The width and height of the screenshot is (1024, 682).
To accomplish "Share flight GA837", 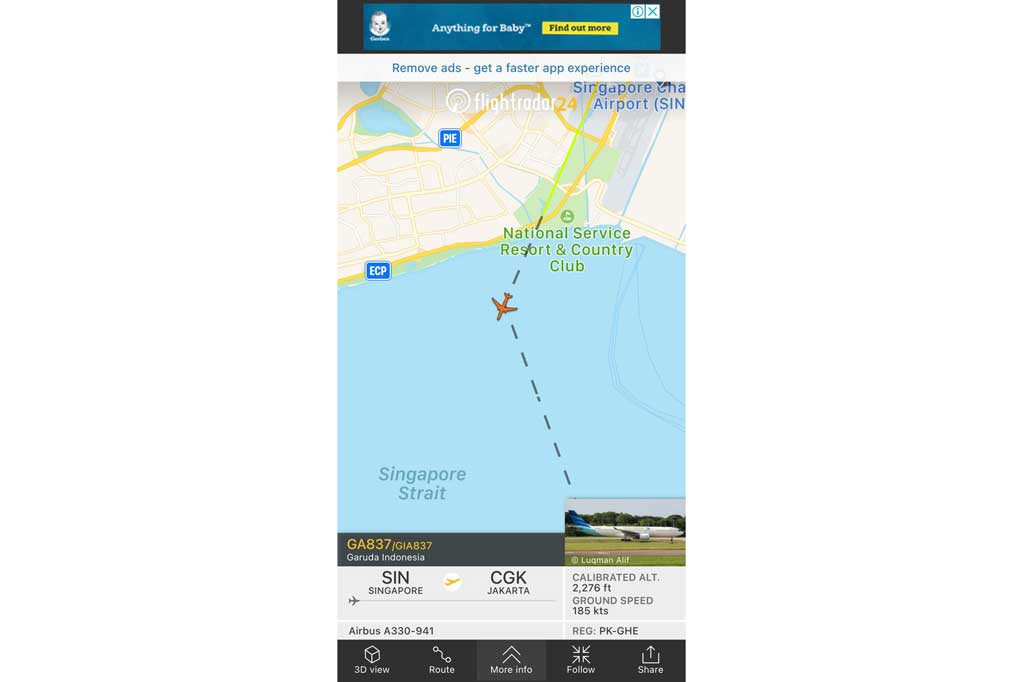I will pos(650,660).
